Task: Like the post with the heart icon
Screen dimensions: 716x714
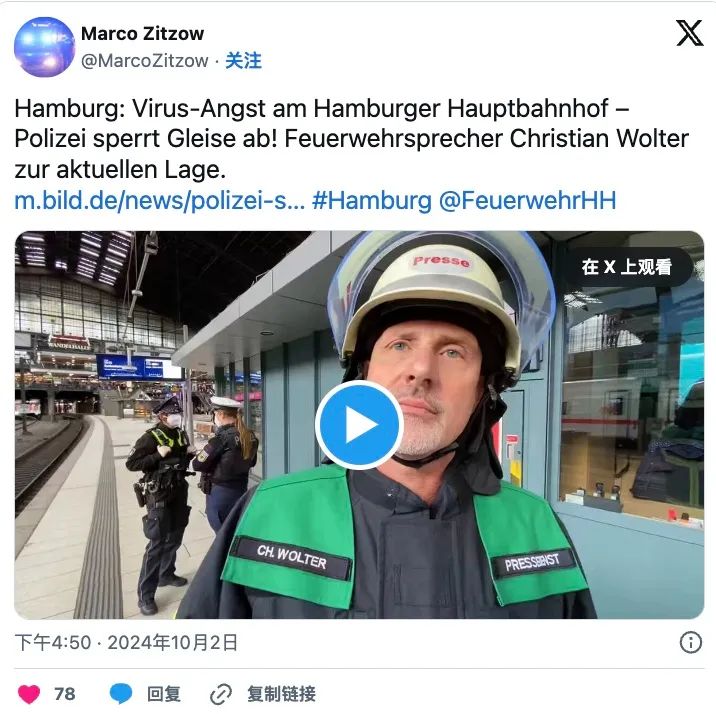Action: 30,693
